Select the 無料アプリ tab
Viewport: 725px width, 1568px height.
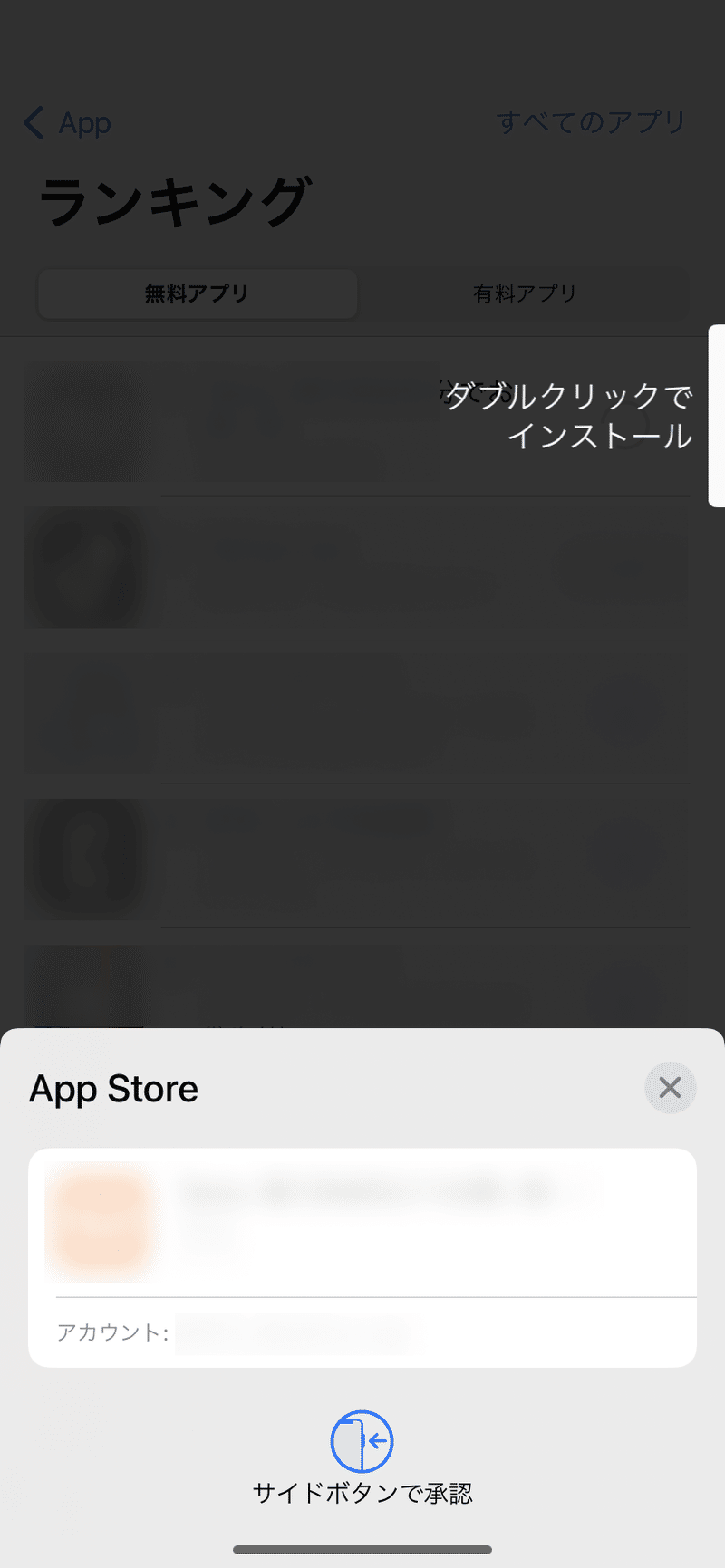point(197,293)
